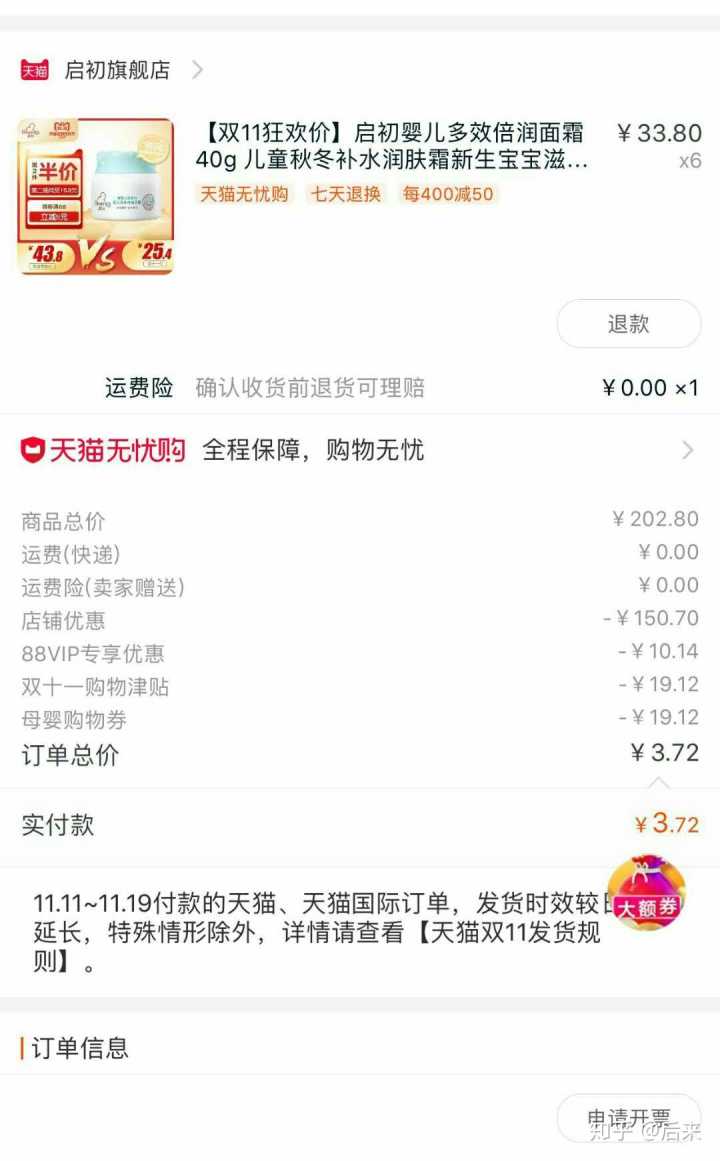Viewport: 720px width, 1161px height.
Task: Open the 启初婴儿多效倍润面霜 product image
Action: pos(96,197)
